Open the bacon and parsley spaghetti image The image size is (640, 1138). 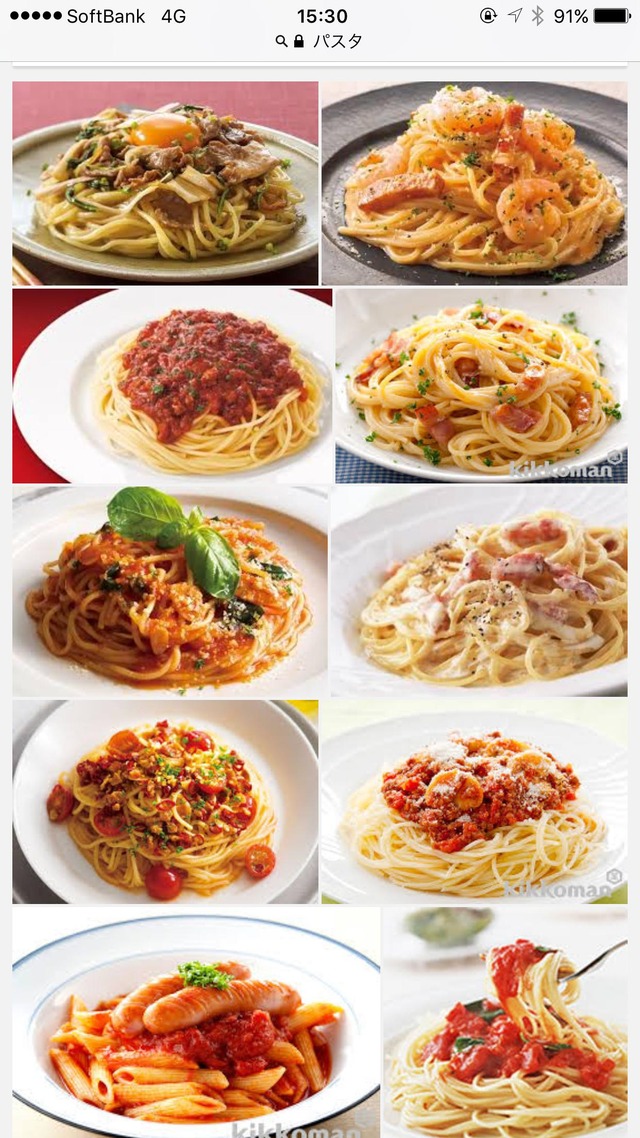(x=481, y=387)
